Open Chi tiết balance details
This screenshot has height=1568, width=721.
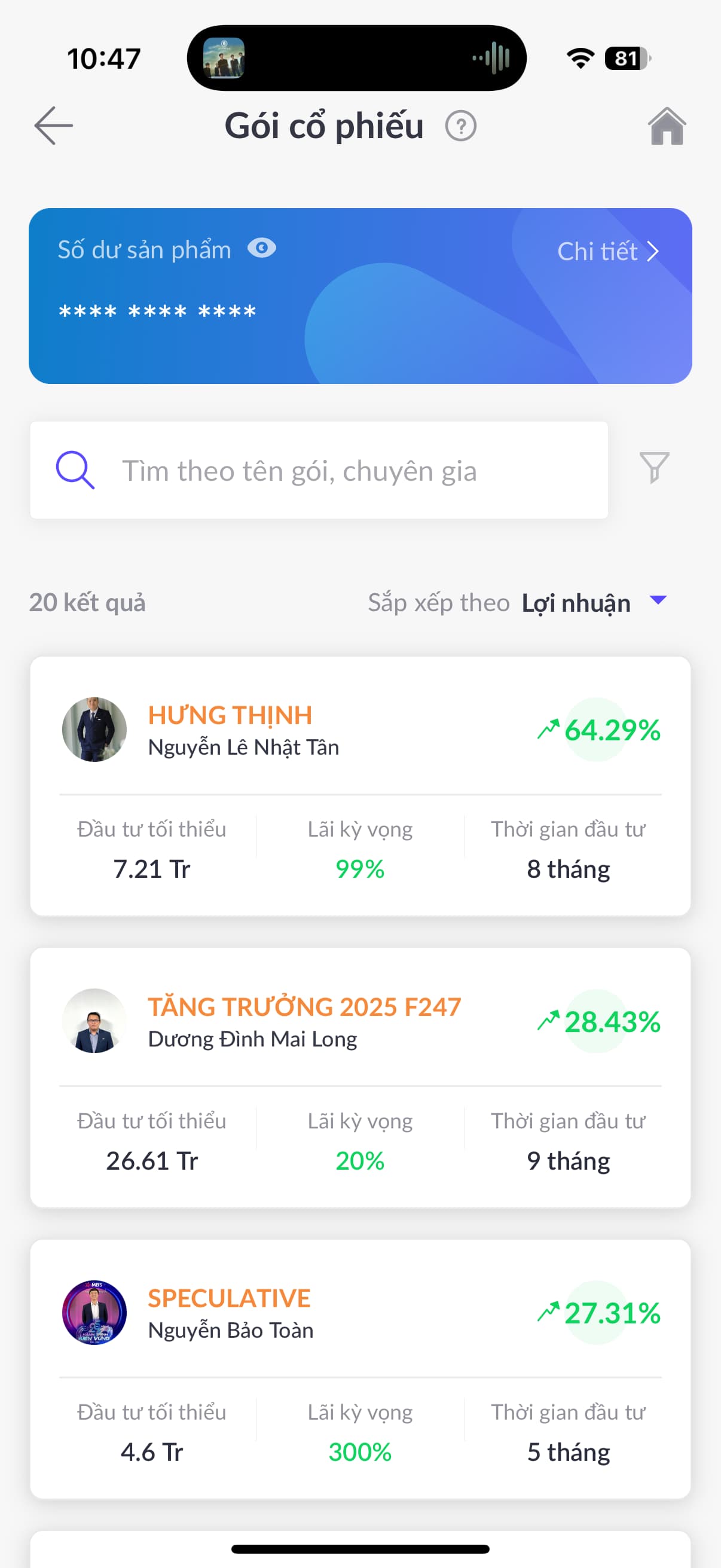pyautogui.click(x=607, y=251)
